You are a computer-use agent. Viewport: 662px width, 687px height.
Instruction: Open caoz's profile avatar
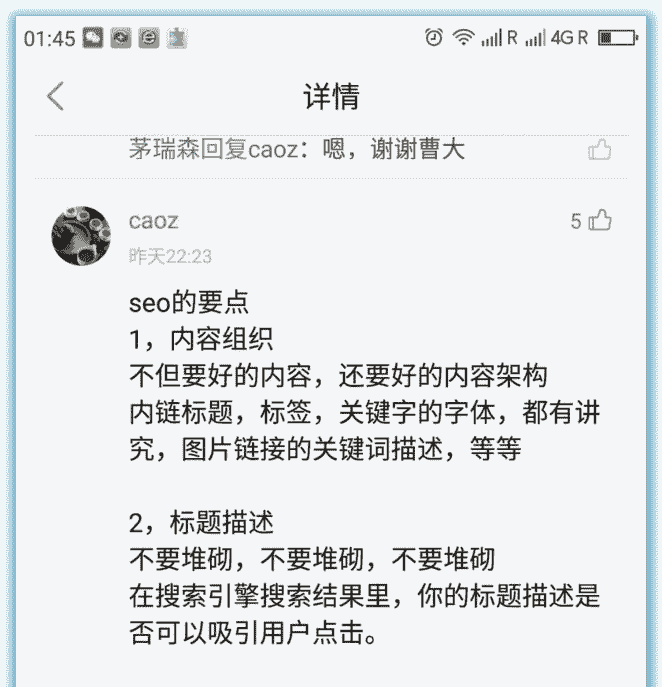click(x=81, y=236)
